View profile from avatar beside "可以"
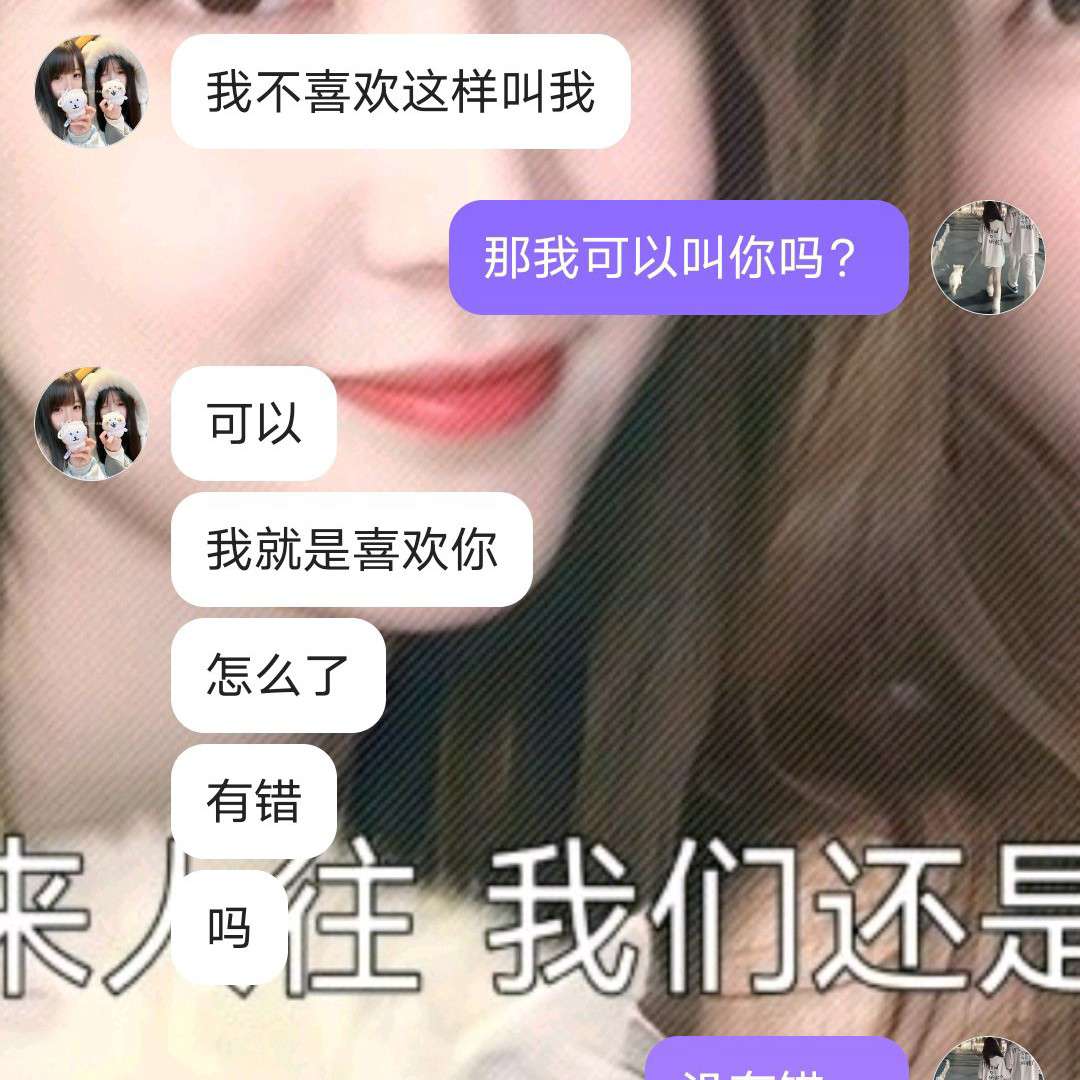This screenshot has width=1080, height=1080. point(91,423)
